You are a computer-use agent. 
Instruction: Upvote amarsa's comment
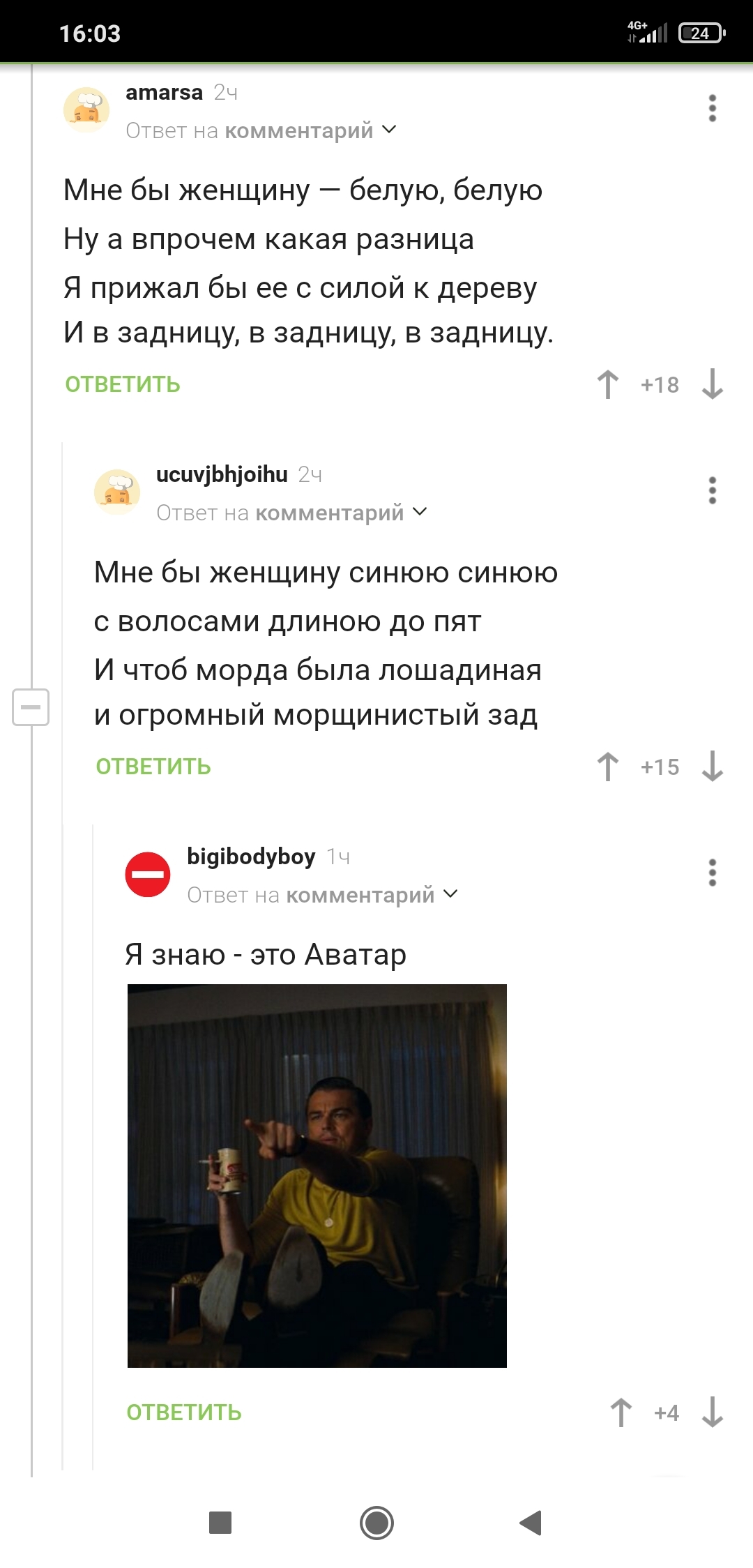tap(608, 384)
